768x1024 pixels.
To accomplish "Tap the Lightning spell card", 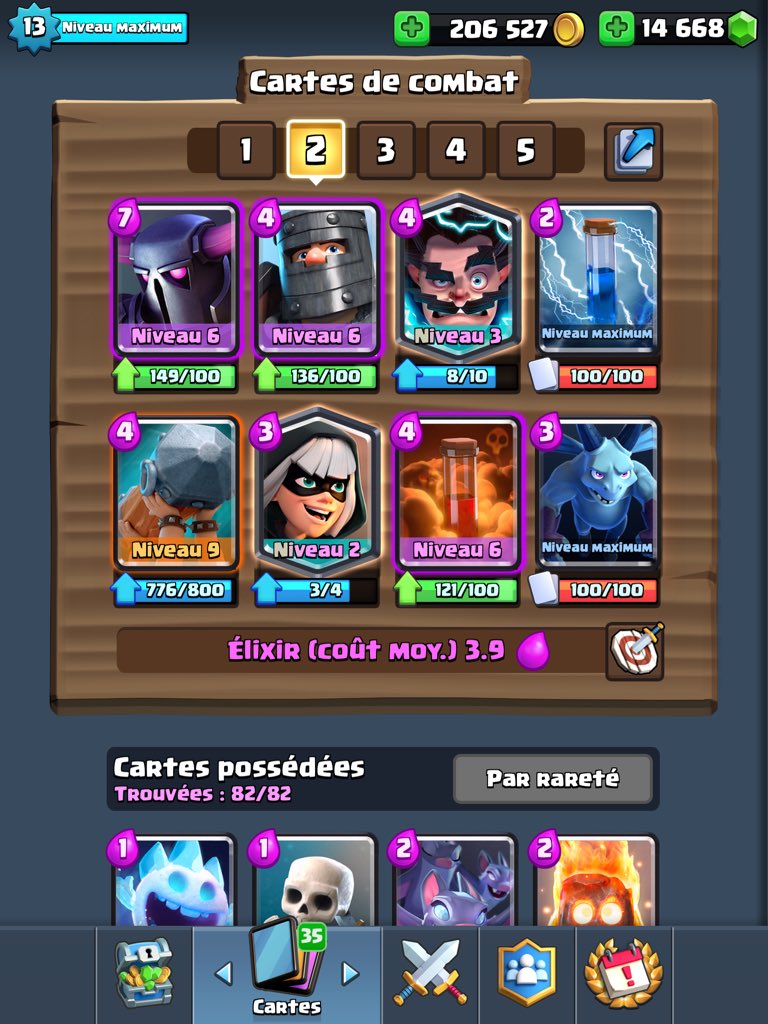I will 597,280.
